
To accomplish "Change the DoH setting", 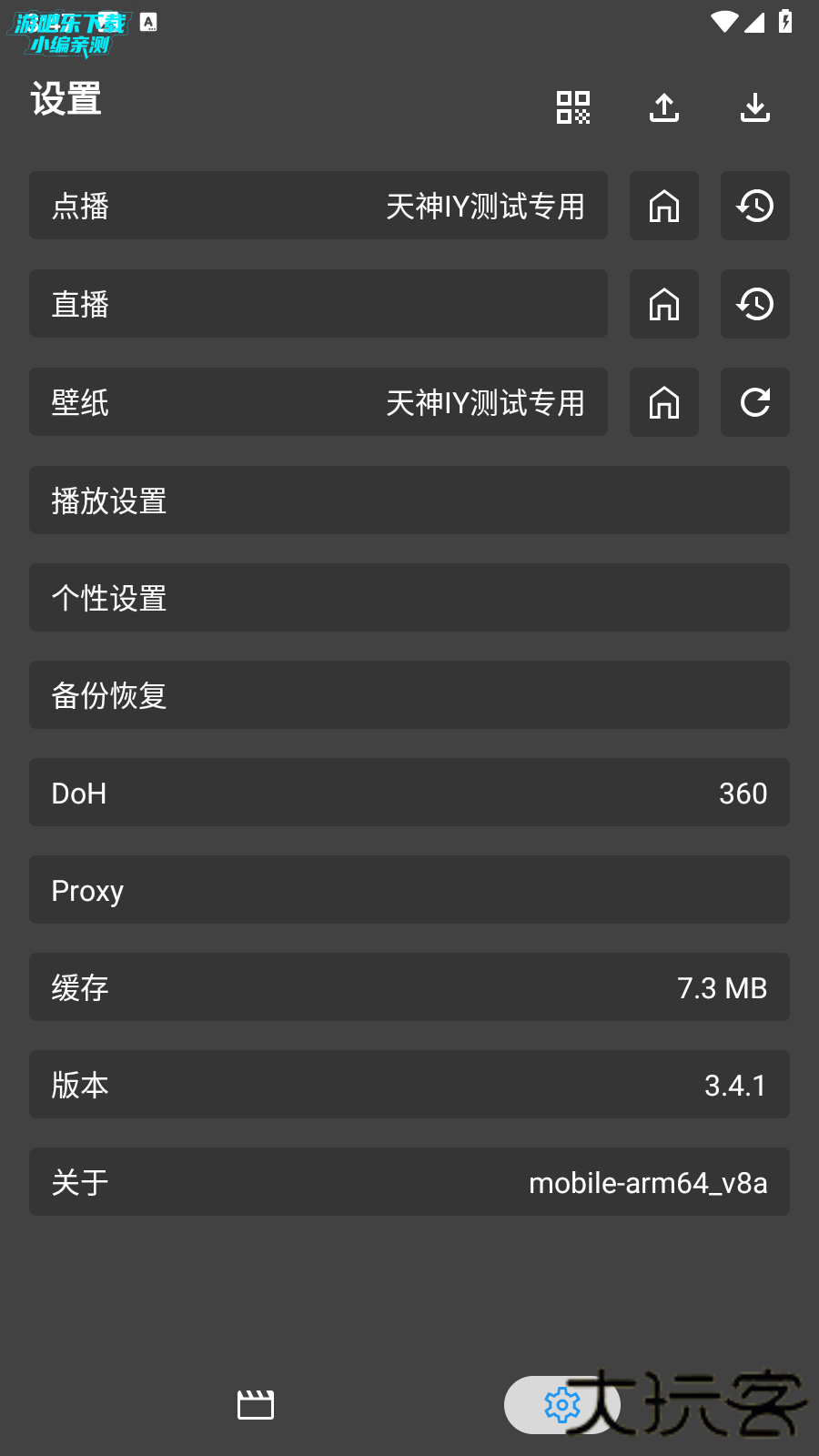I will tap(409, 793).
